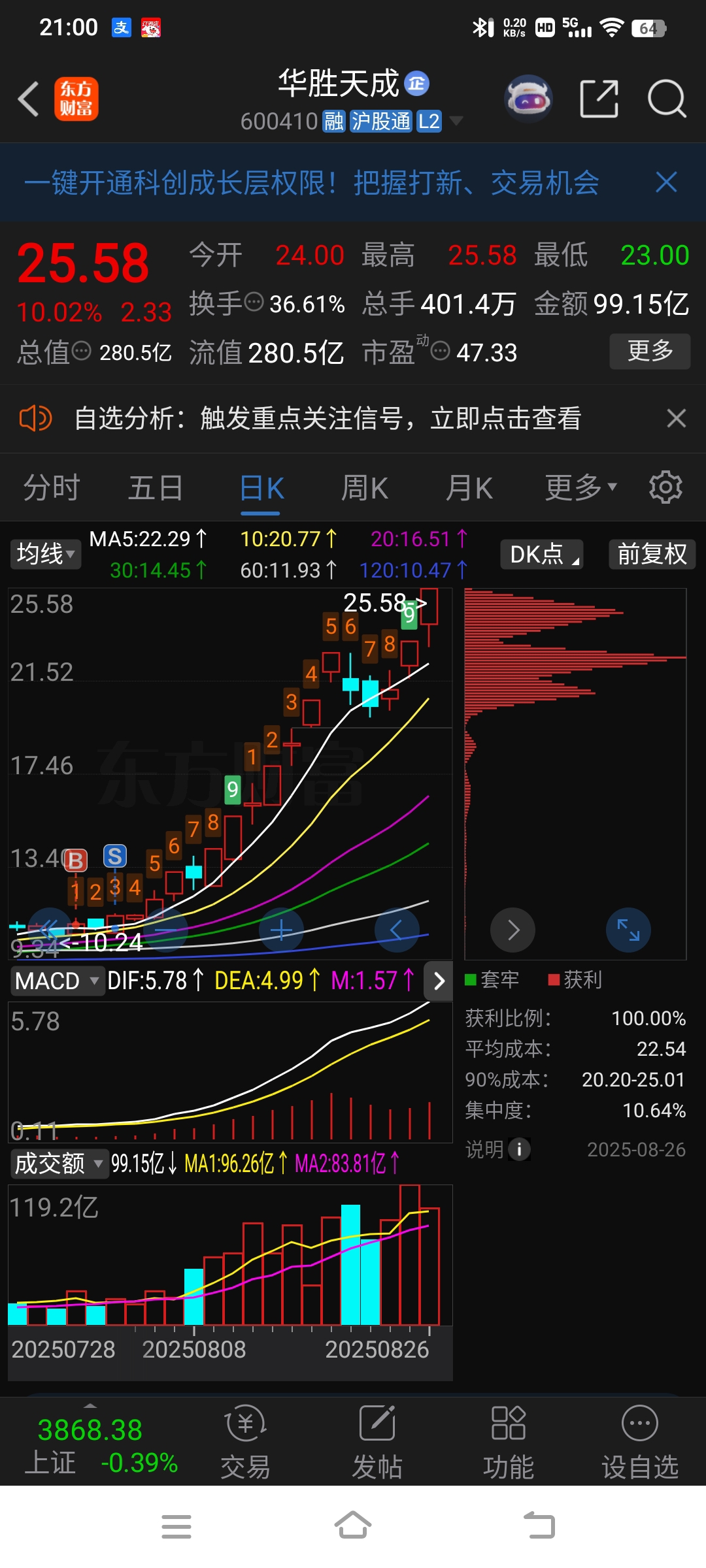Open the robot assistant avatar
Image resolution: width=706 pixels, height=1568 pixels.
coord(529,99)
